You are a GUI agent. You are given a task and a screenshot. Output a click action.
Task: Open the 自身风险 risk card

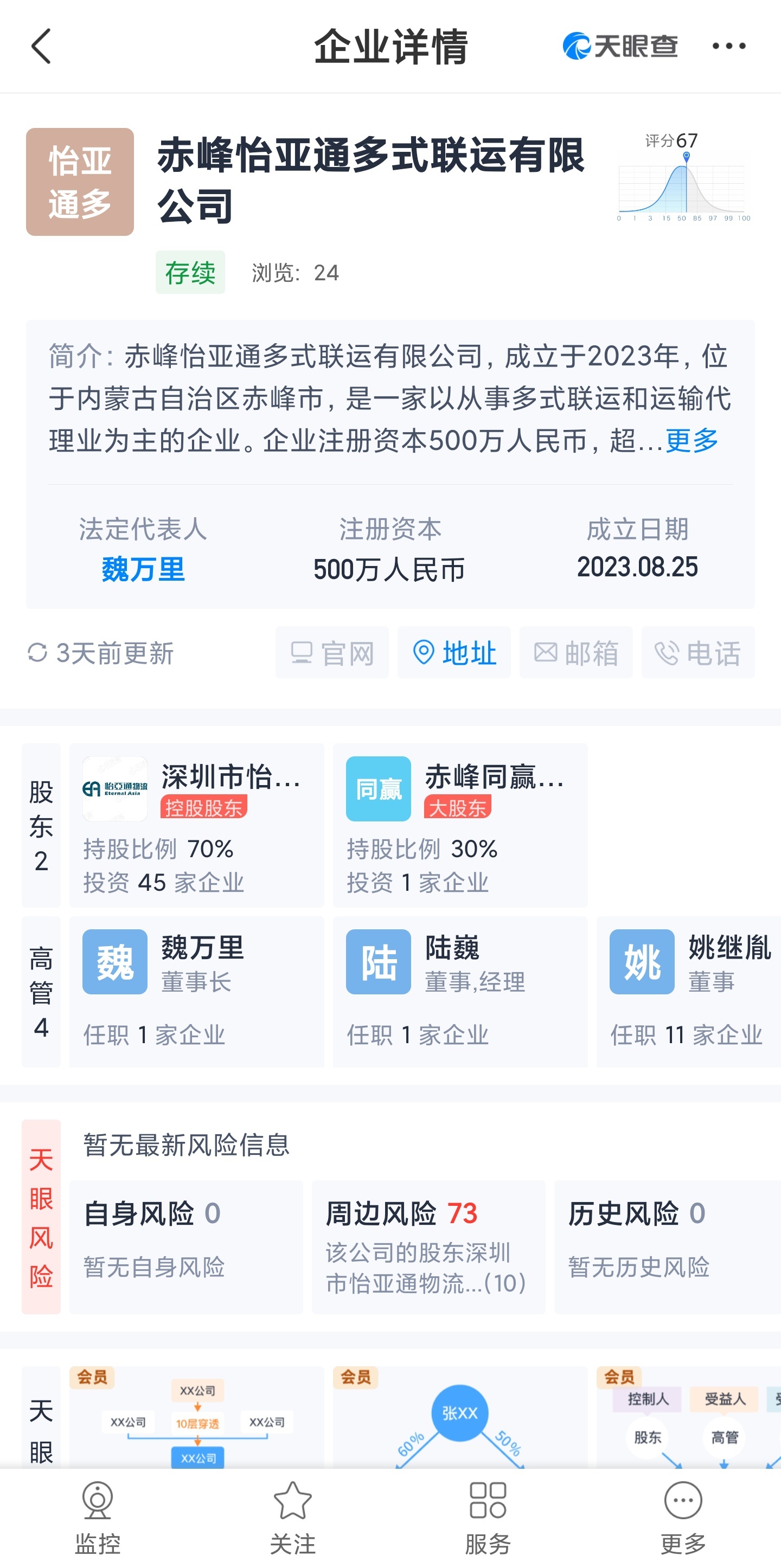click(x=186, y=1246)
